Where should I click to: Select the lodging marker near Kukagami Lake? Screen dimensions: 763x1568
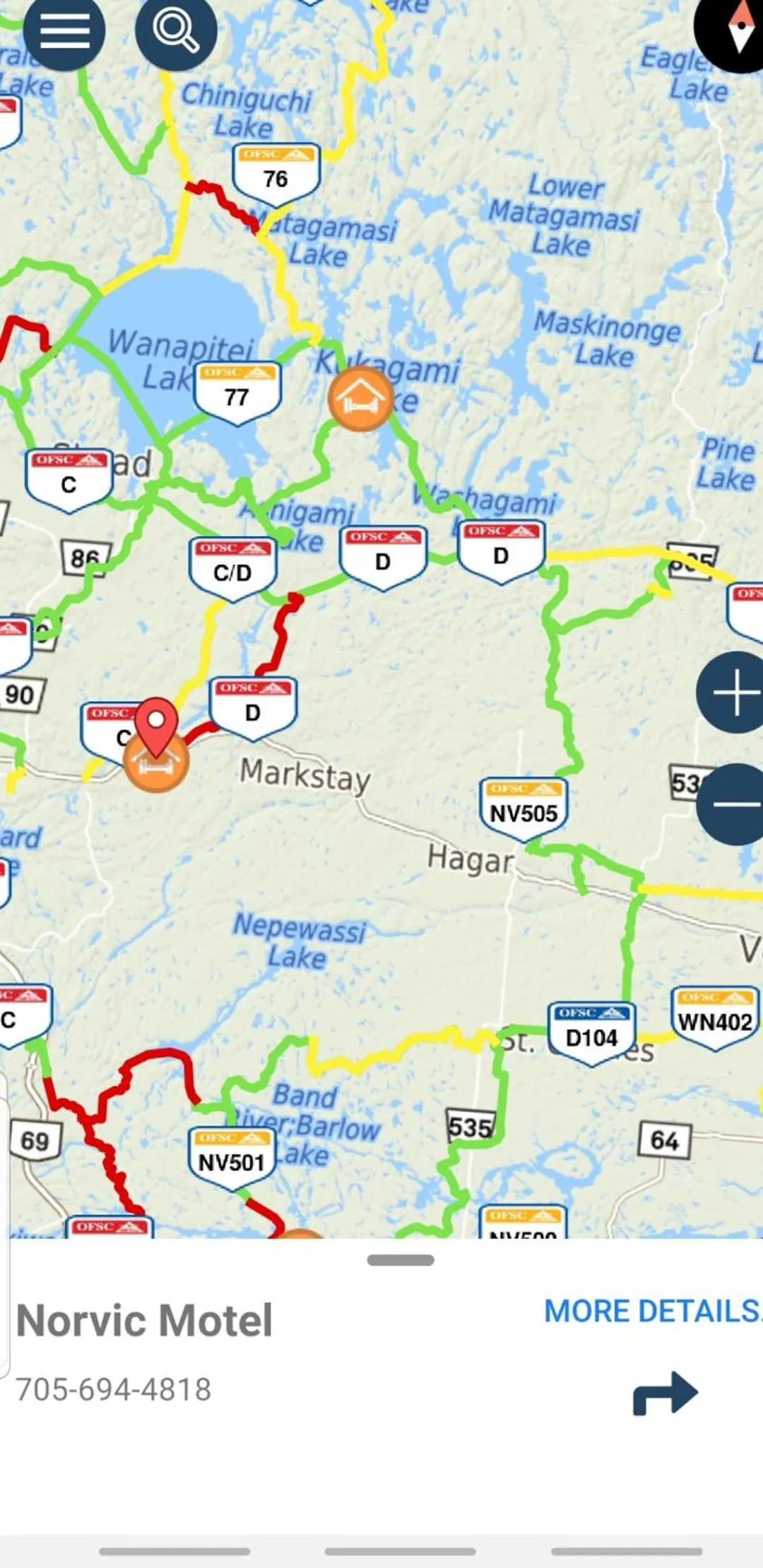360,399
